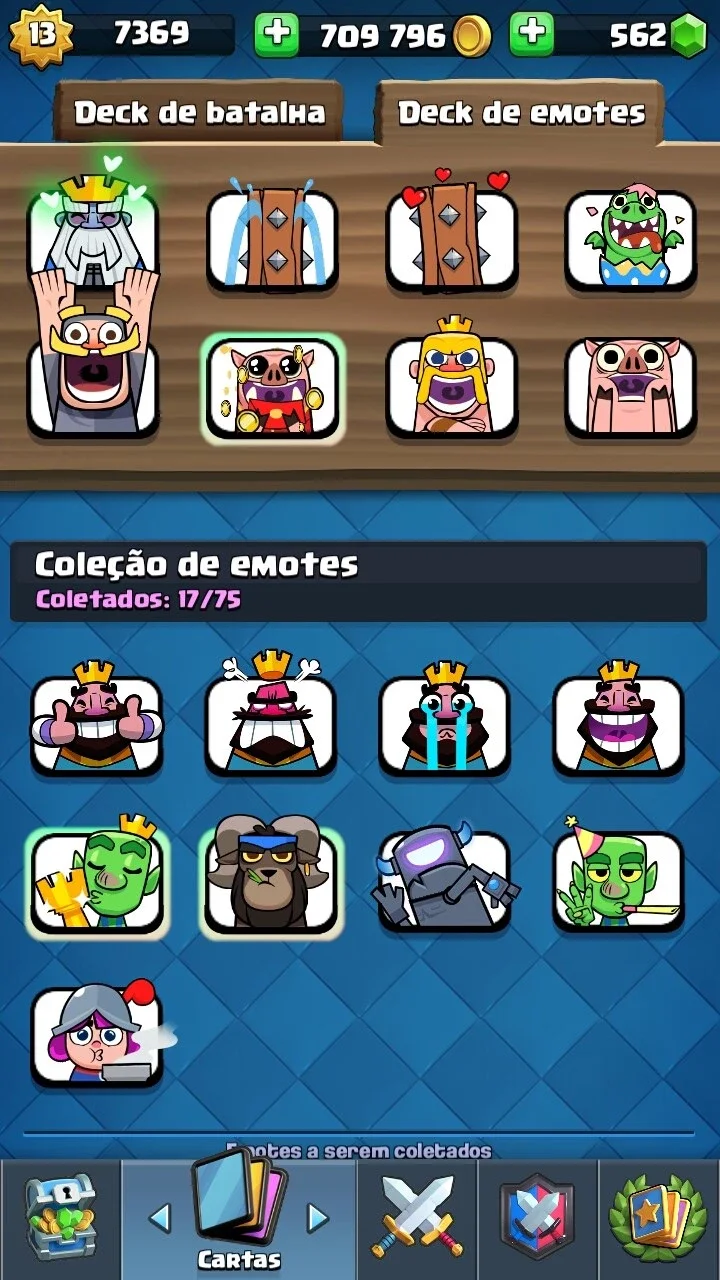Screen dimensions: 720x1280
Task: Pick the party hat goblin emote
Action: 618,876
